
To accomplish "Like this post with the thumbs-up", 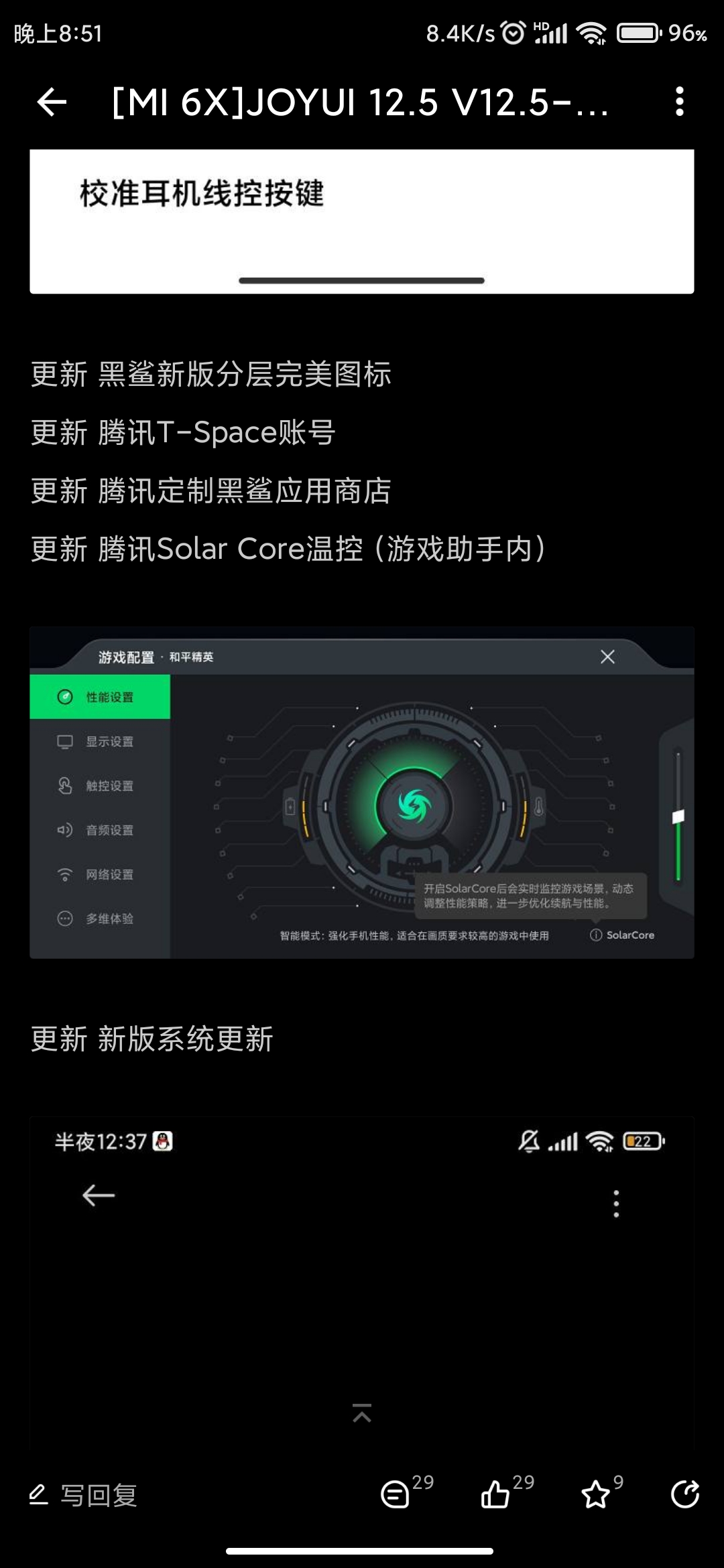I will [507, 1492].
